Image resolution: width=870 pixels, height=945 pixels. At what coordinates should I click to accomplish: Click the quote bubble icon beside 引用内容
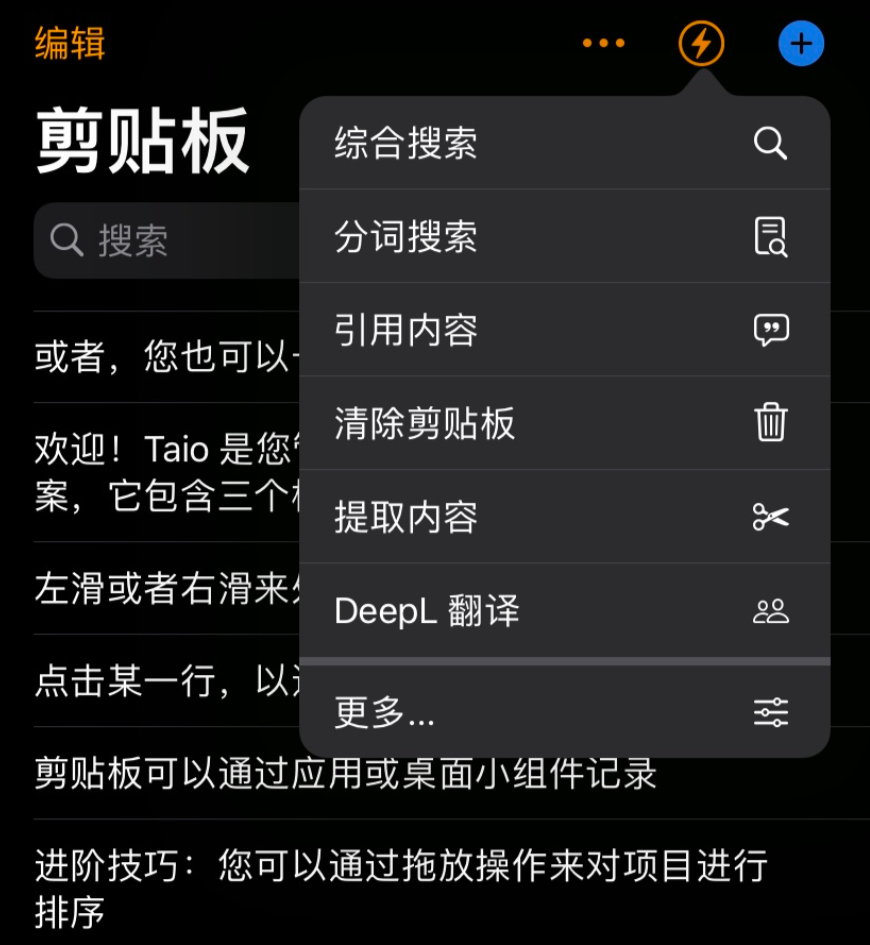(x=771, y=331)
